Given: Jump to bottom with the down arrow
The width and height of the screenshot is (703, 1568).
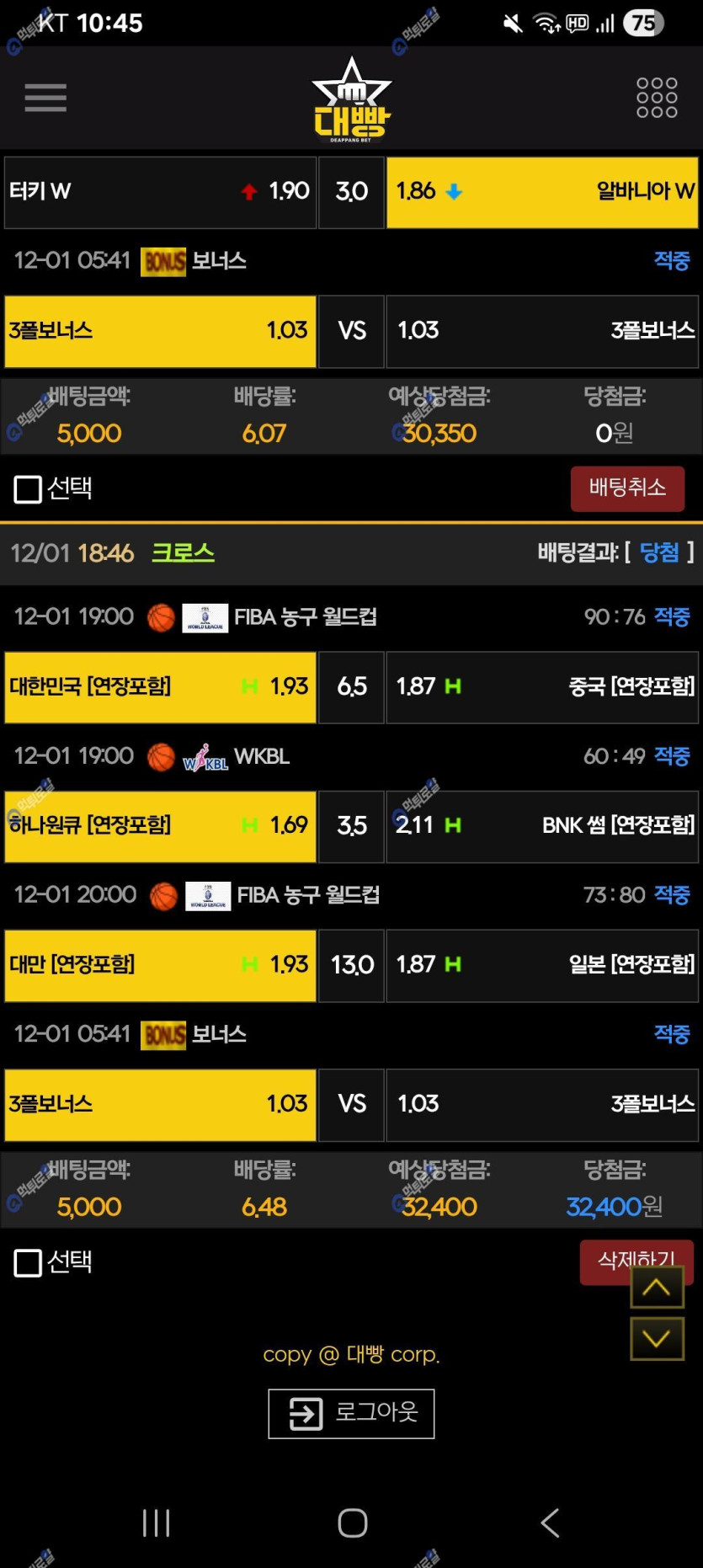Looking at the screenshot, I should coord(657,1338).
